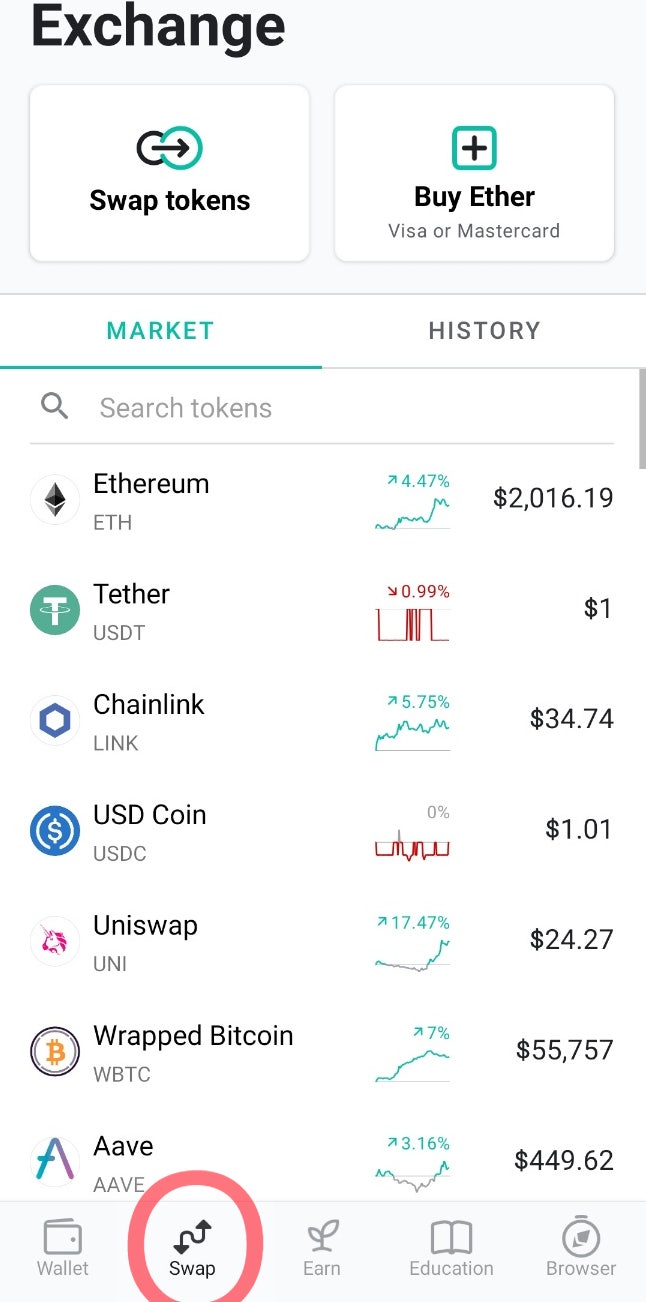This screenshot has height=1302, width=646.
Task: Open the Aave token row
Action: [320, 1162]
